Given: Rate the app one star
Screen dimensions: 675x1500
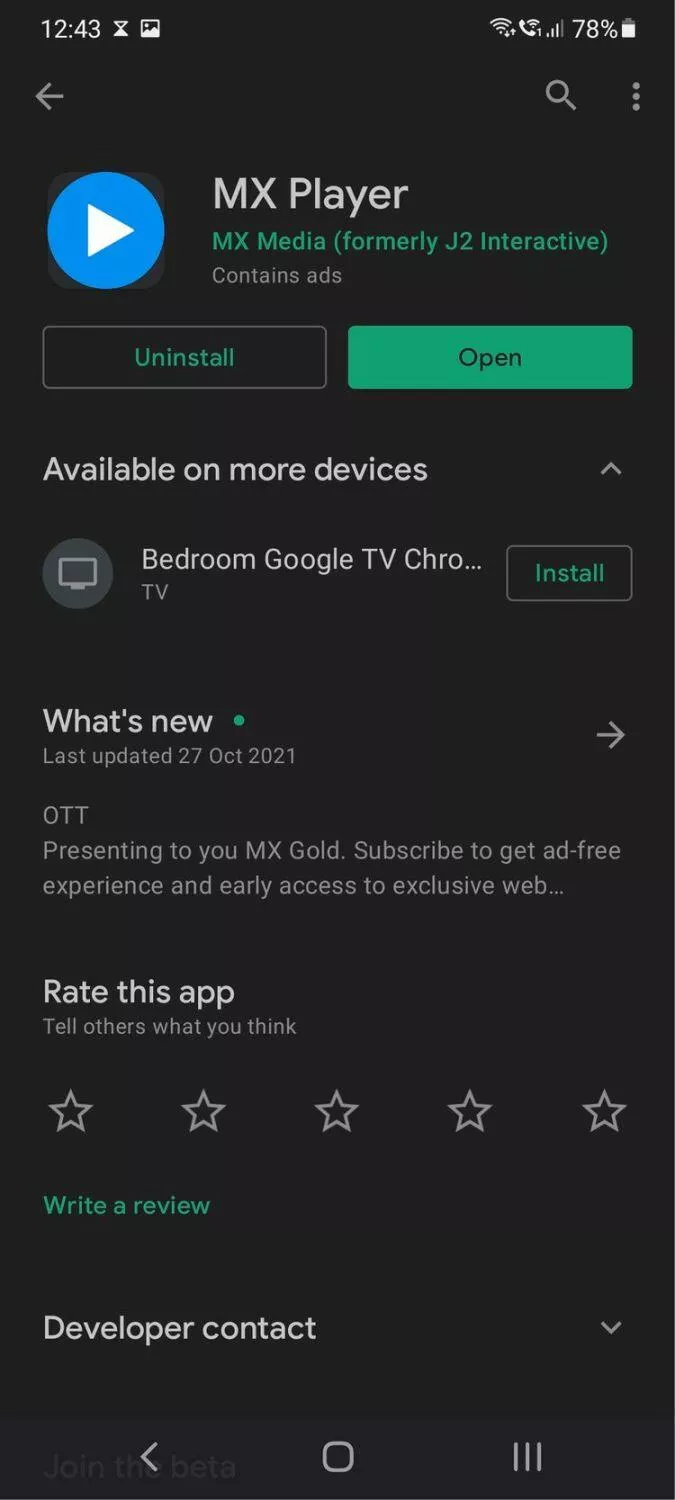Looking at the screenshot, I should click(71, 1111).
